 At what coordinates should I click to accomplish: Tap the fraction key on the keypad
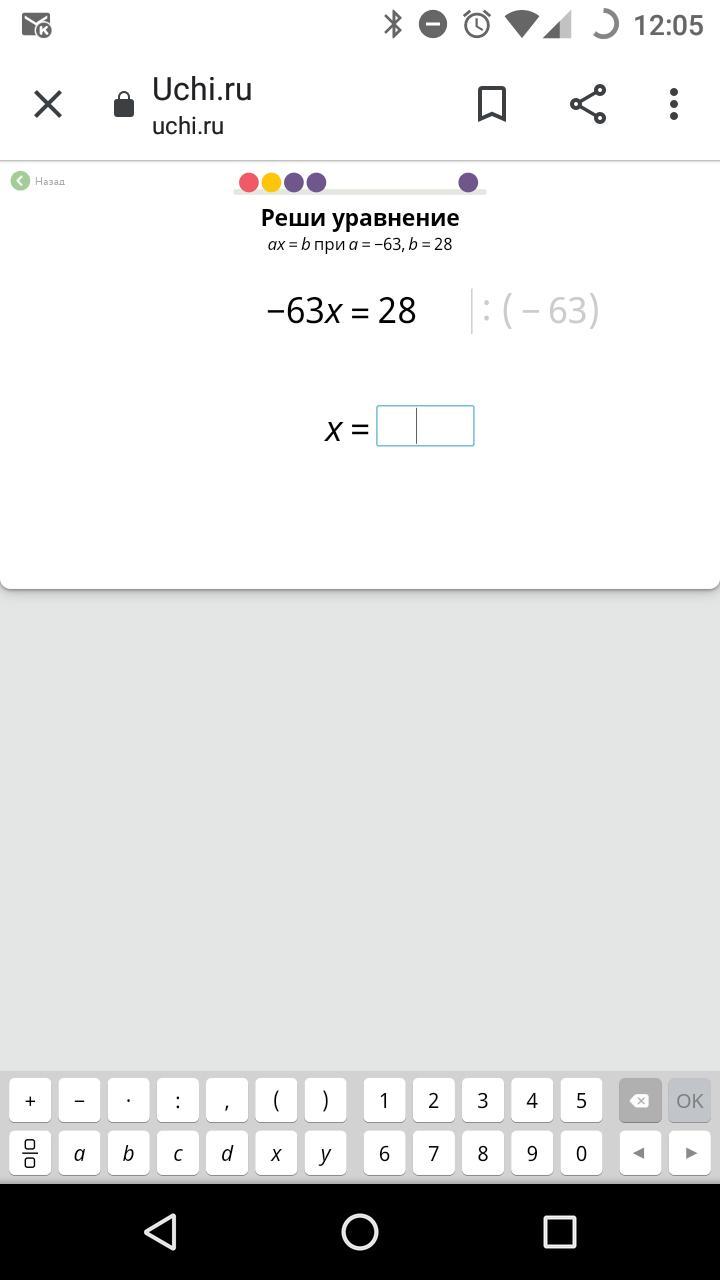pos(30,1154)
